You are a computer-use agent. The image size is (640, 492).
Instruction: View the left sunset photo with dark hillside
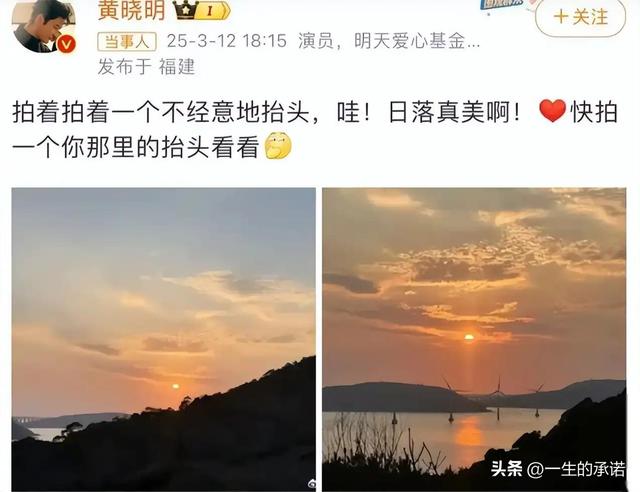[164, 315]
